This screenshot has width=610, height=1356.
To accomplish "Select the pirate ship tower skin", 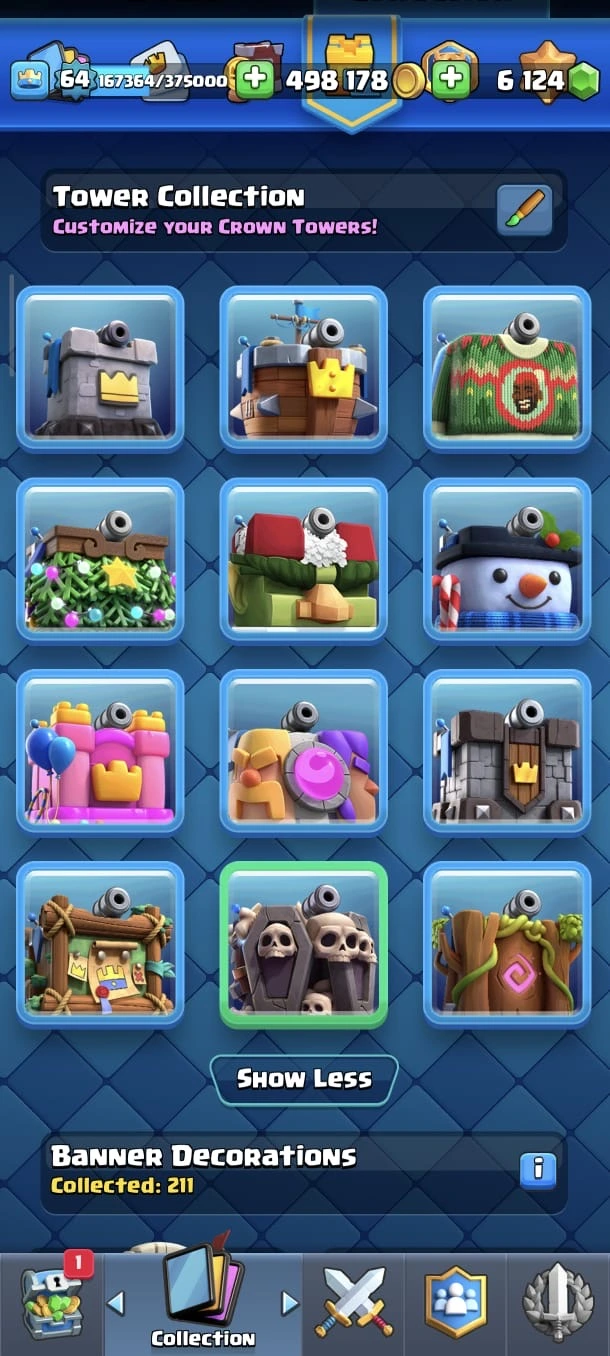I will (x=303, y=369).
